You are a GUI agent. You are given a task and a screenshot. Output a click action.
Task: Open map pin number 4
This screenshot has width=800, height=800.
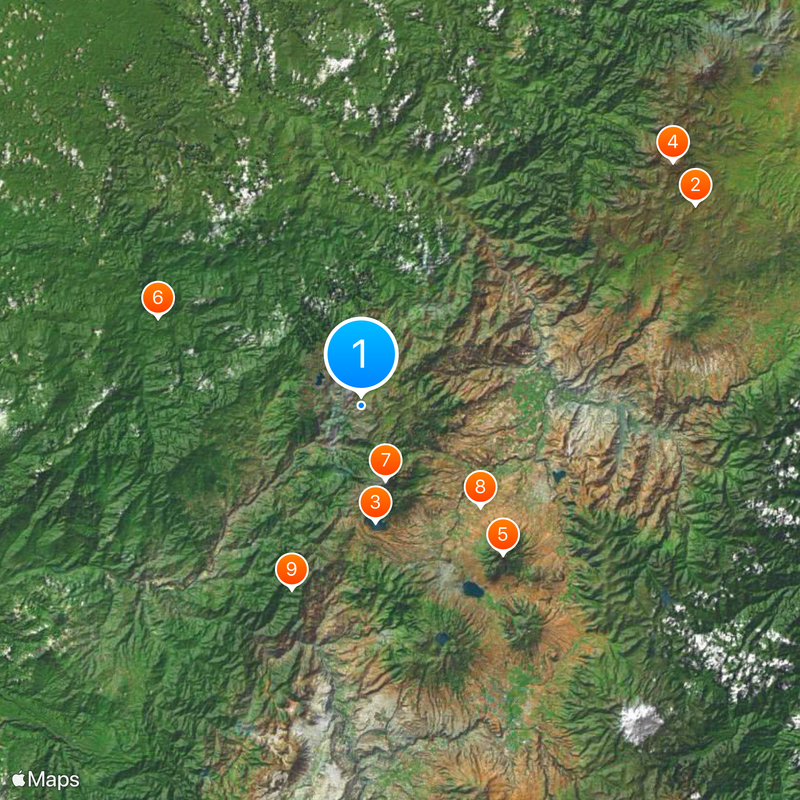(672, 142)
